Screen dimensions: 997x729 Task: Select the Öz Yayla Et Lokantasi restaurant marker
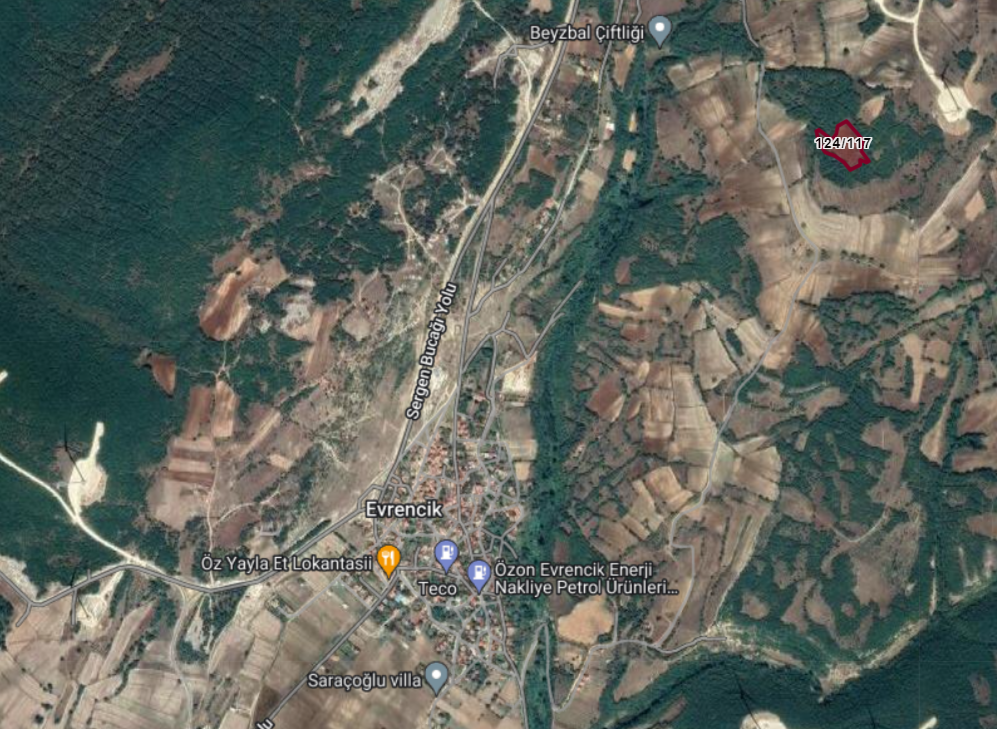pyautogui.click(x=389, y=560)
